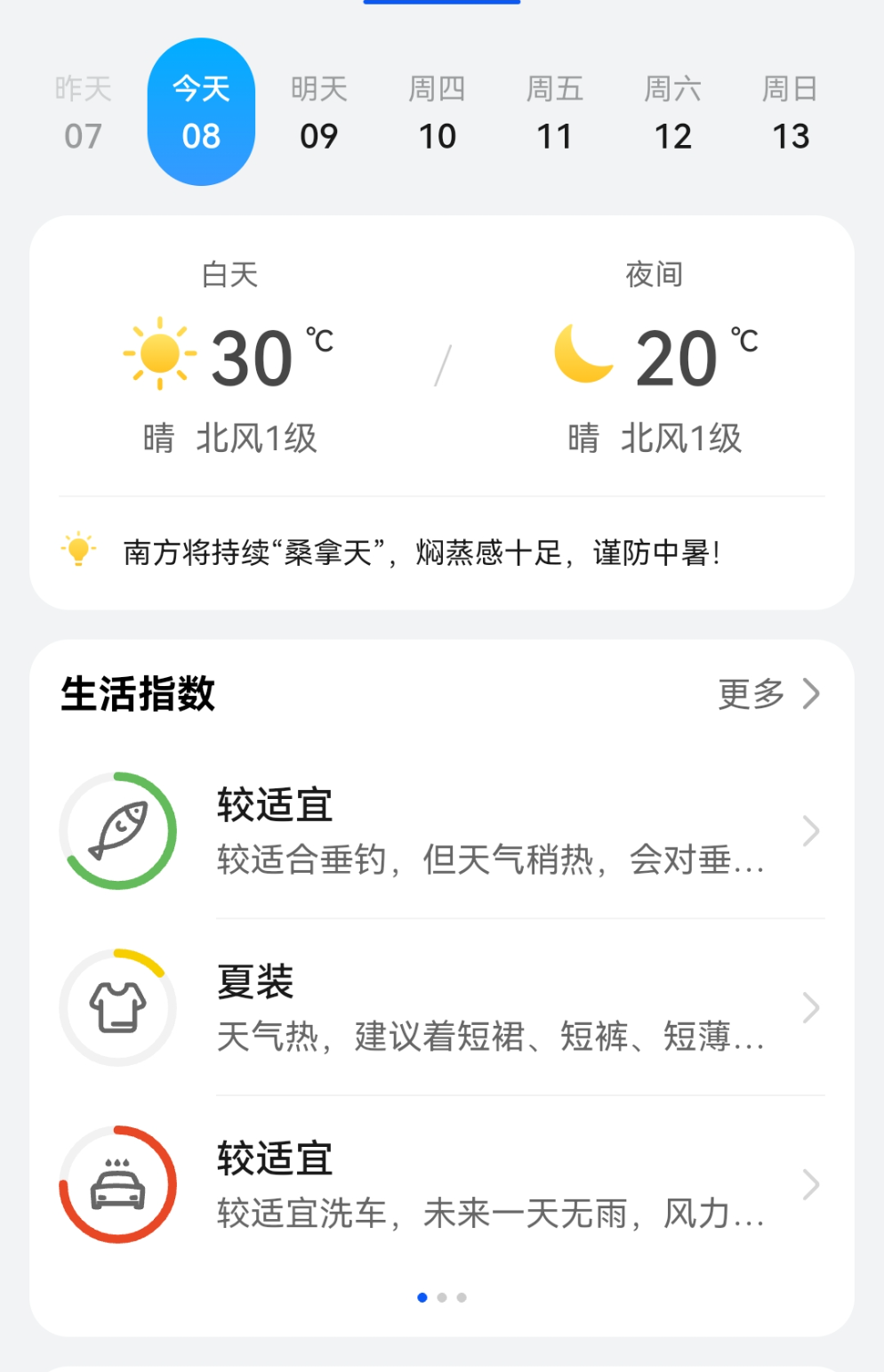Open 更多 for more life indices
The height and width of the screenshot is (1372, 884).
click(768, 694)
